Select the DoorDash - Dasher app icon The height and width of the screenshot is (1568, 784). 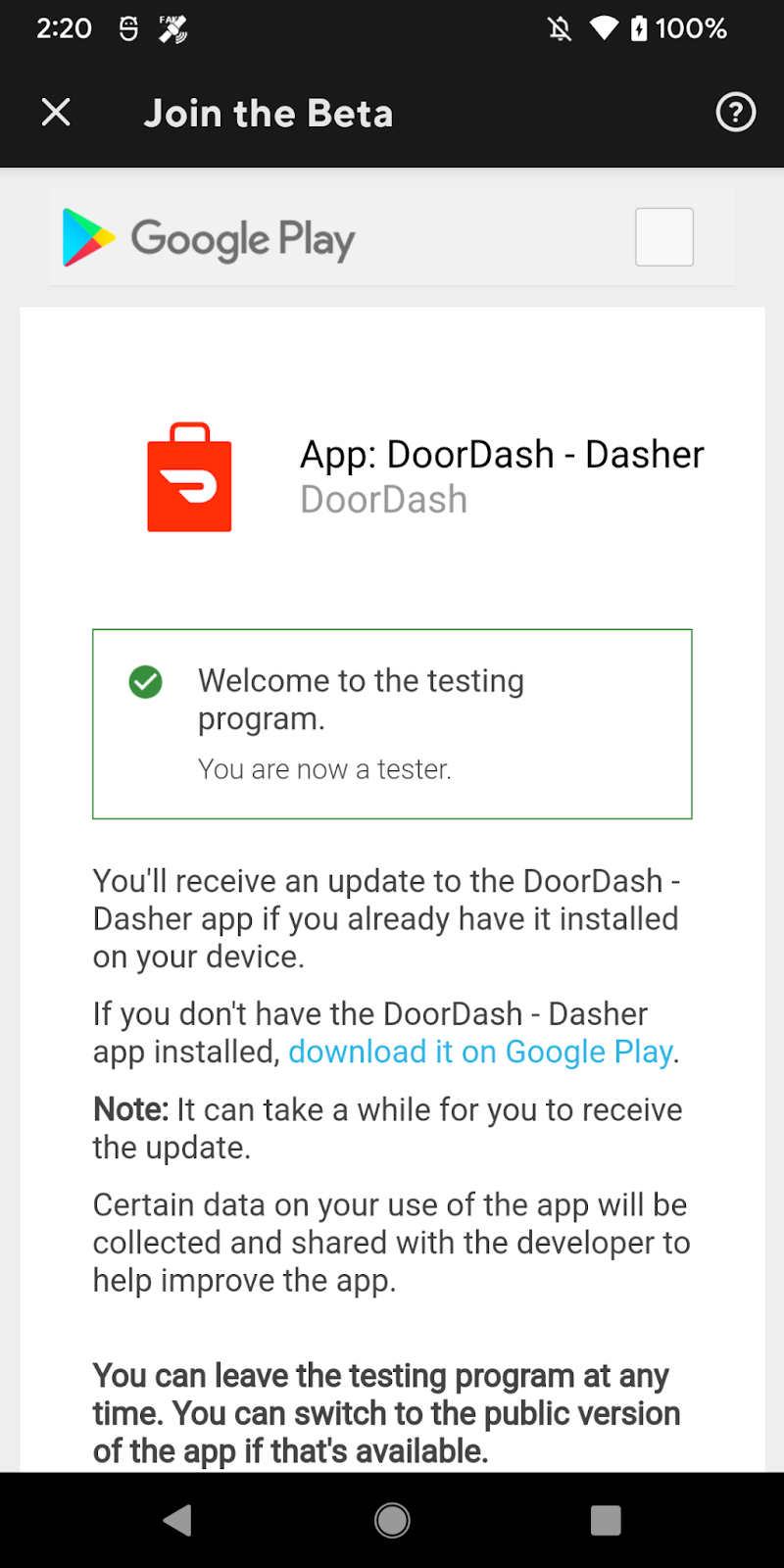tap(188, 477)
